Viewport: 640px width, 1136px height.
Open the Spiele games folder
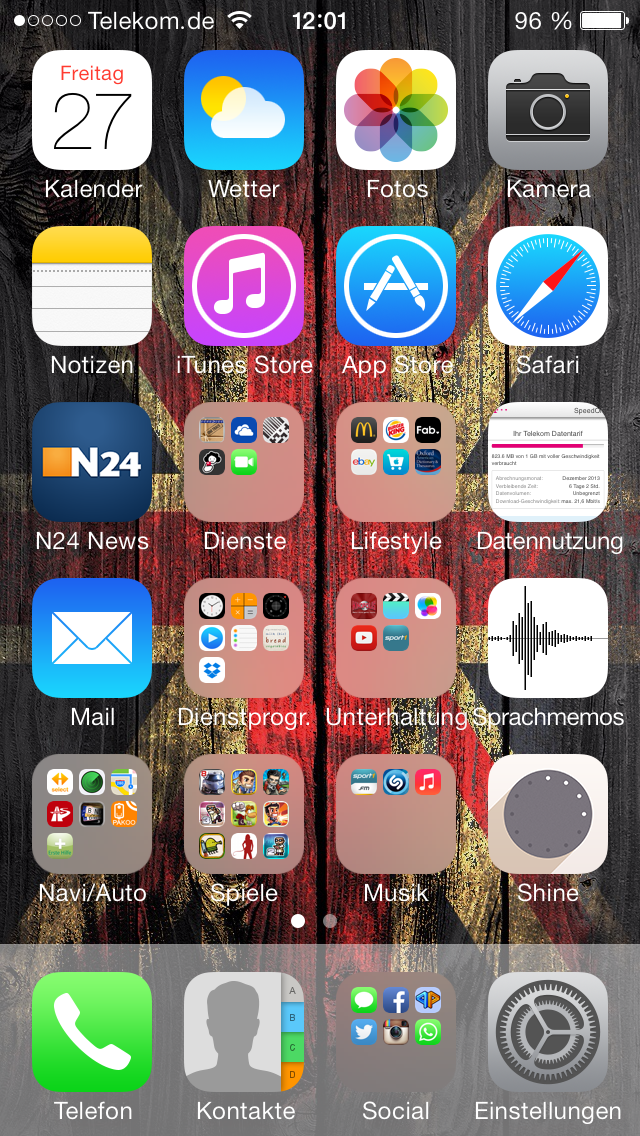point(244,814)
